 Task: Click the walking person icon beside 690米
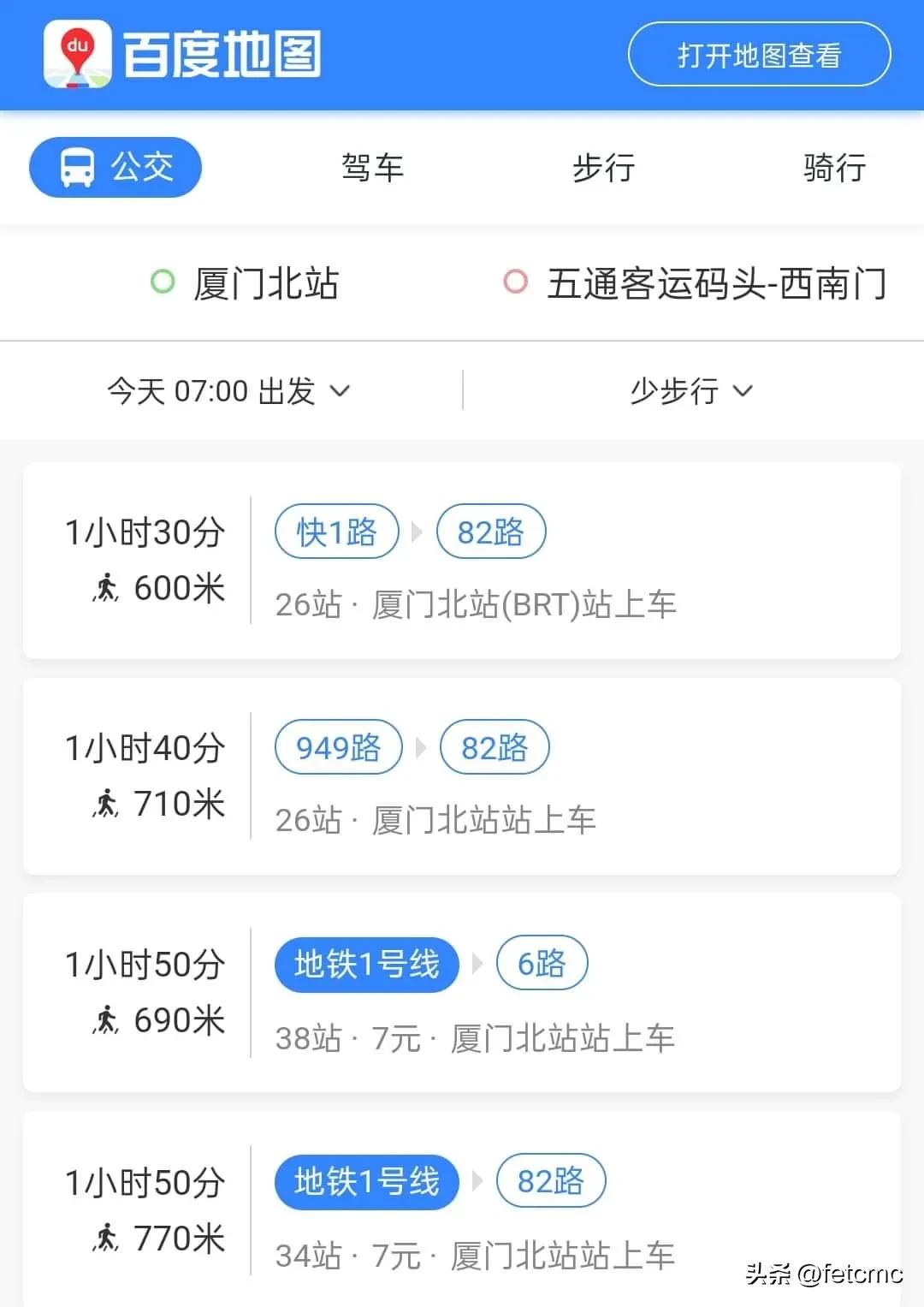106,1019
